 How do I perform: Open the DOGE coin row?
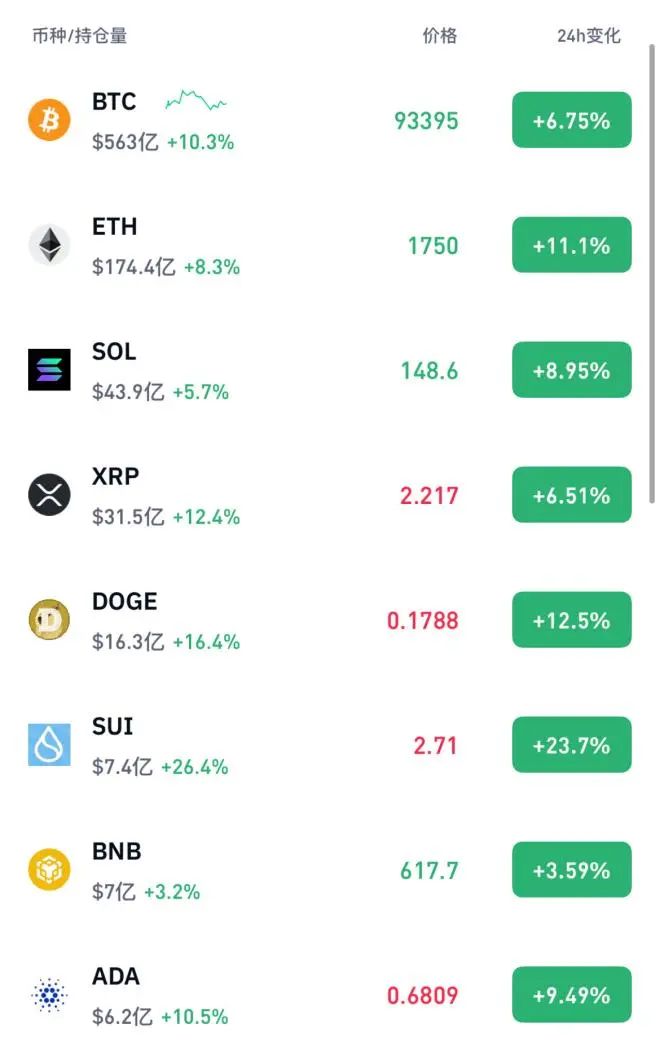point(124,602)
